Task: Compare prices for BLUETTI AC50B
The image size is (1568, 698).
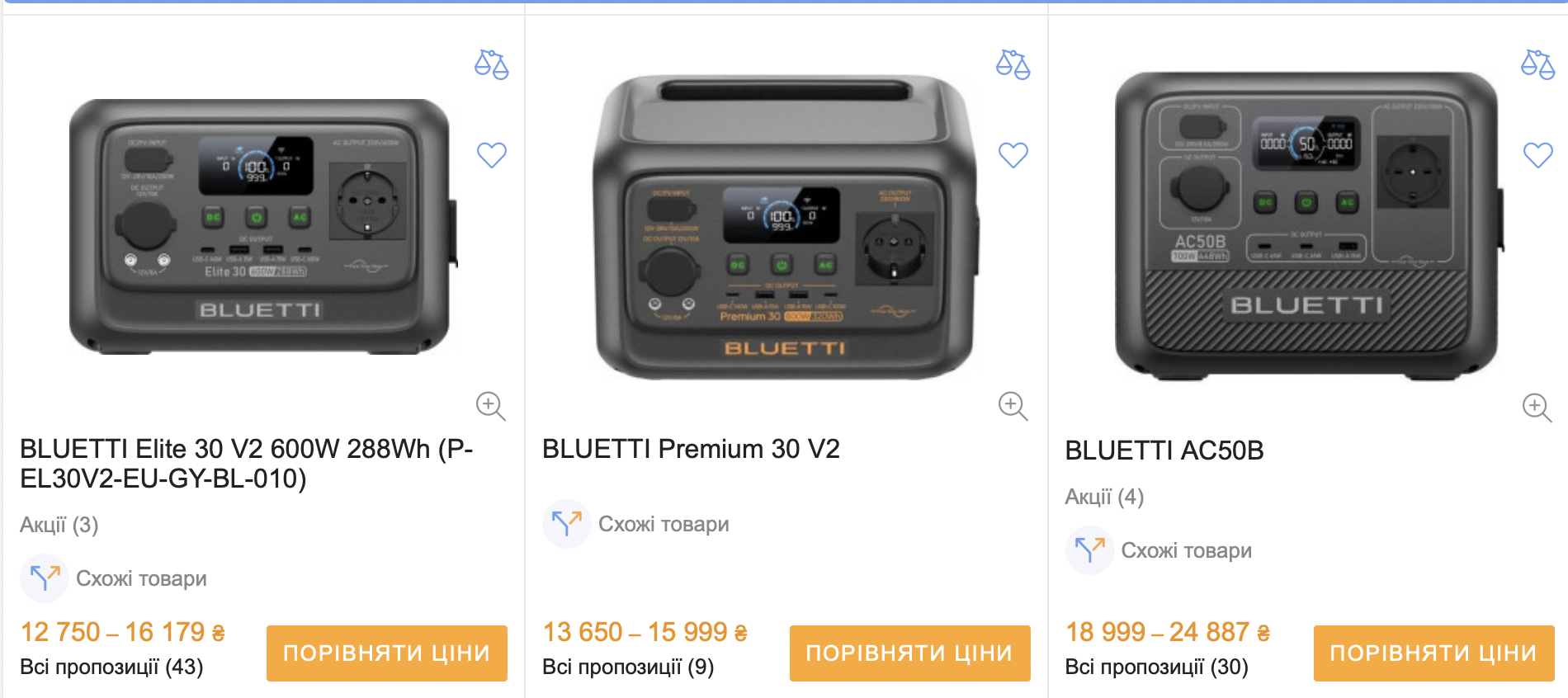Action: (1433, 653)
